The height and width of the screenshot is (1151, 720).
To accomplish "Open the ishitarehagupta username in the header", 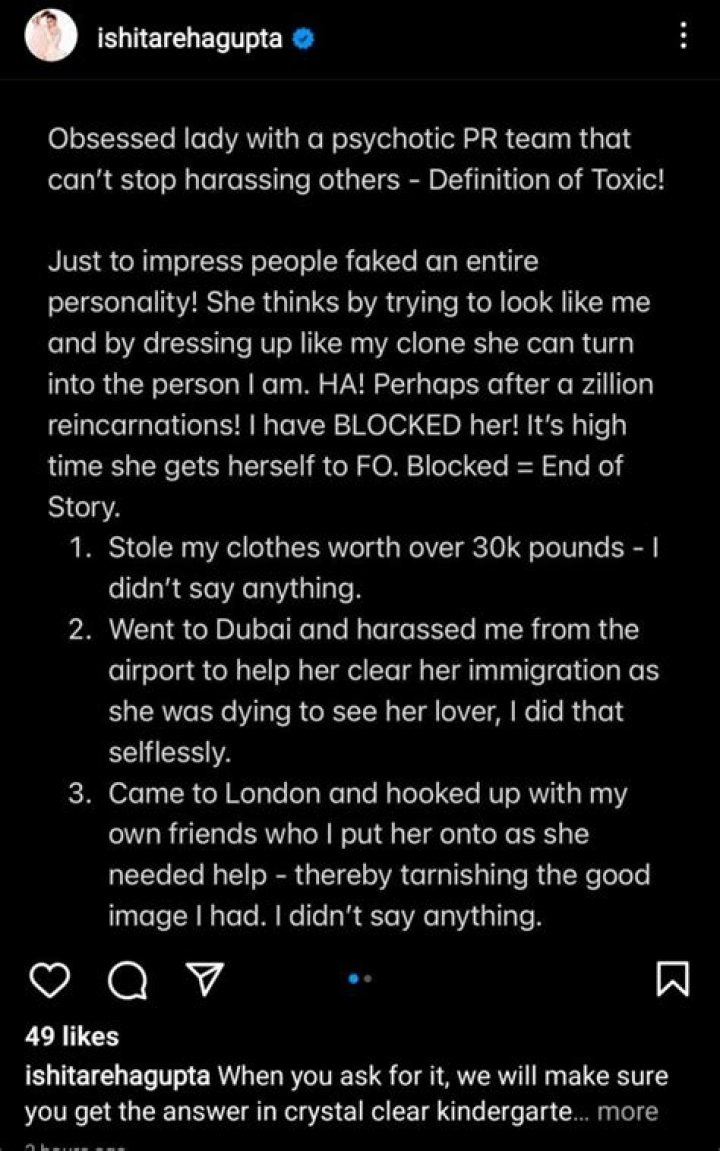I will point(190,39).
